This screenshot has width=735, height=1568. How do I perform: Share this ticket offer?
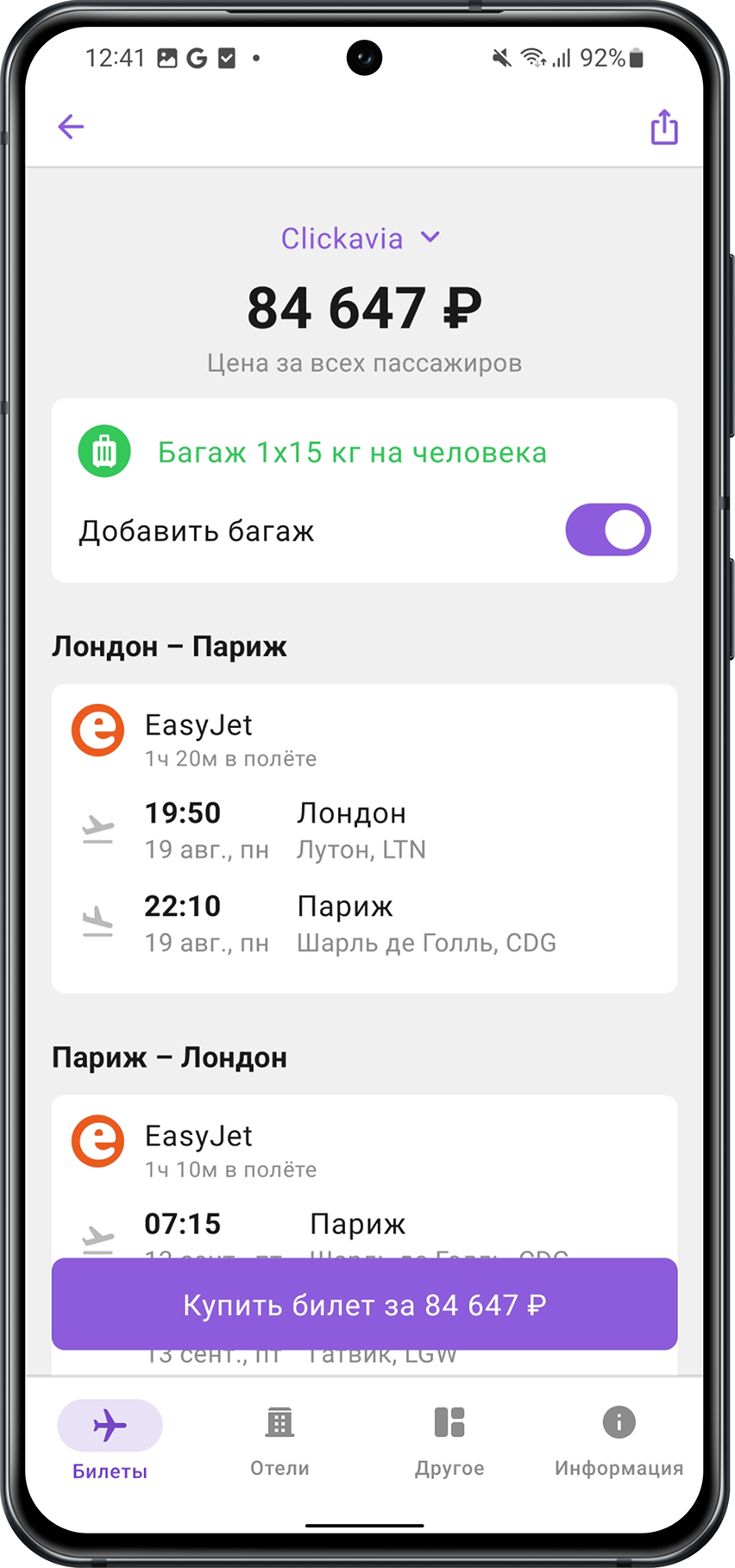pyautogui.click(x=663, y=127)
